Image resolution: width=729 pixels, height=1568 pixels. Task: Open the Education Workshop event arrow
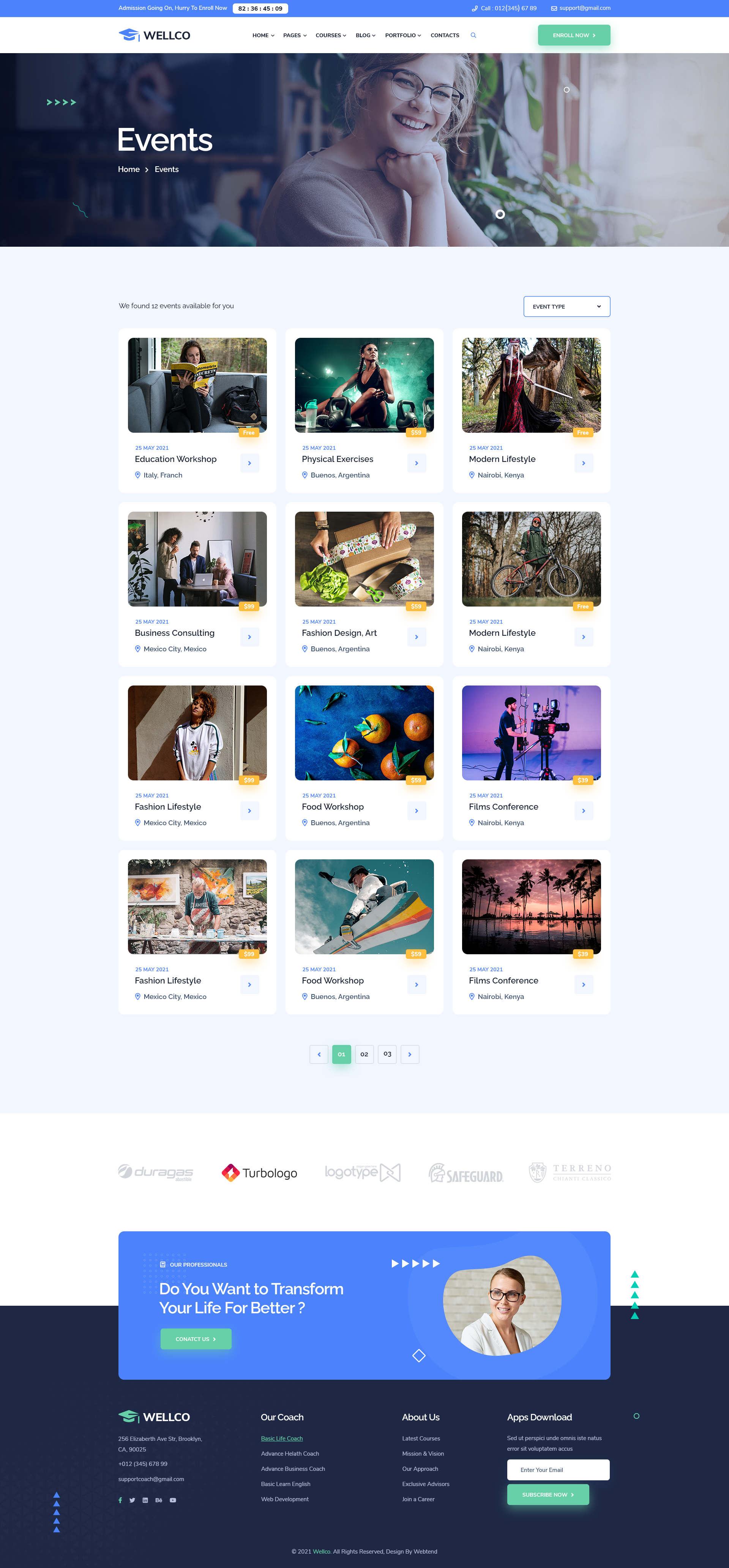coord(250,463)
